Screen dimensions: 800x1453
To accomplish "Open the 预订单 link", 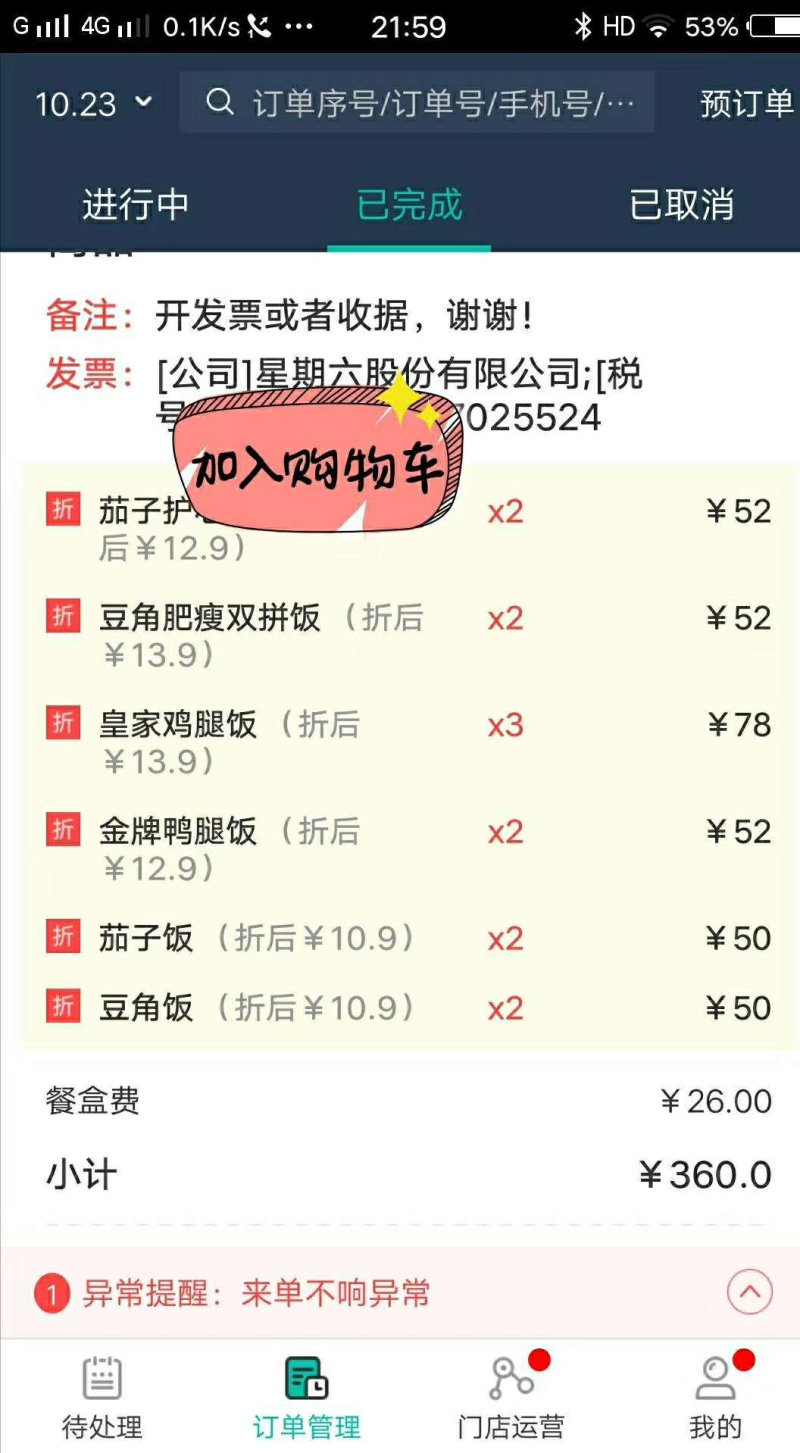I will tap(746, 102).
